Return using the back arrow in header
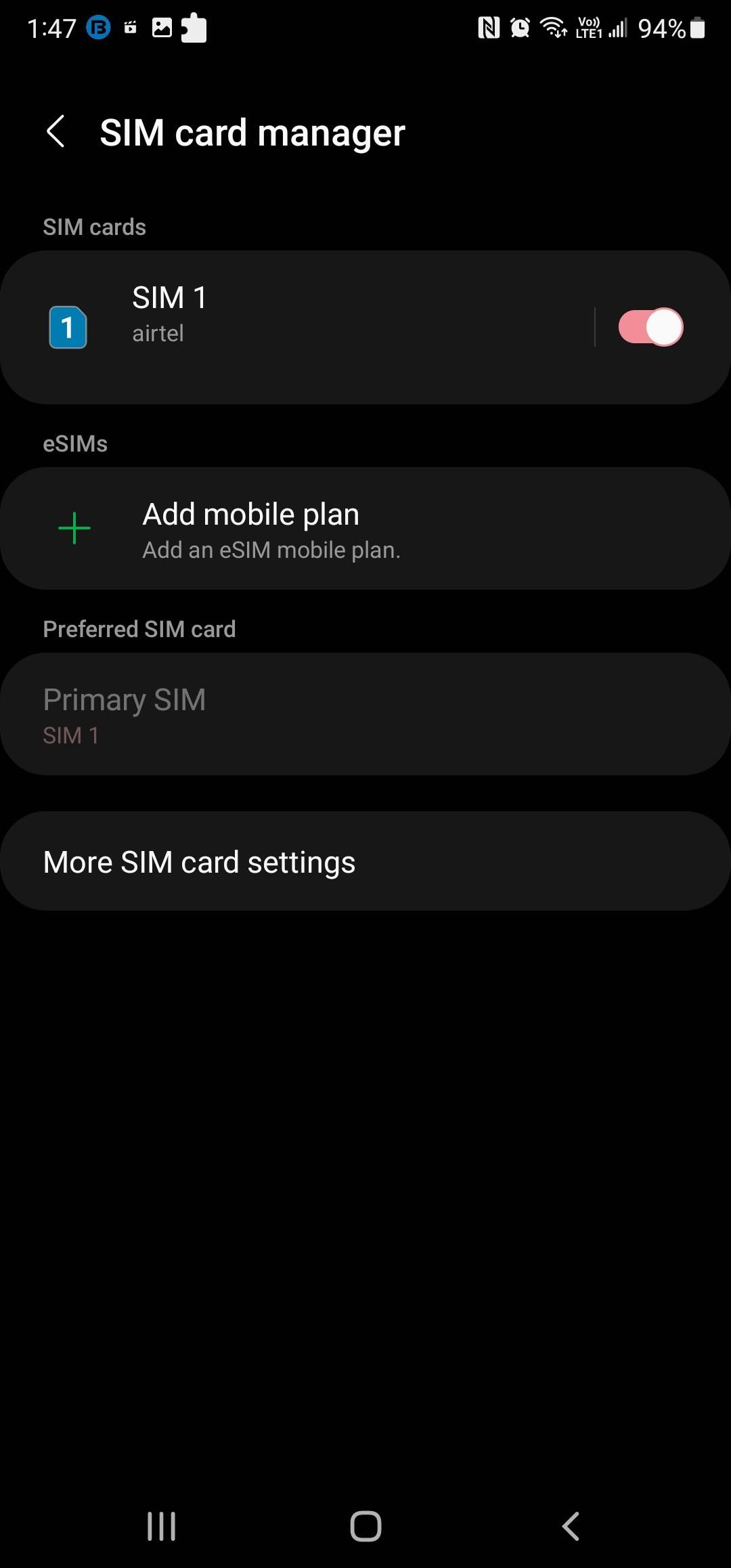The height and width of the screenshot is (1568, 731). [x=57, y=131]
